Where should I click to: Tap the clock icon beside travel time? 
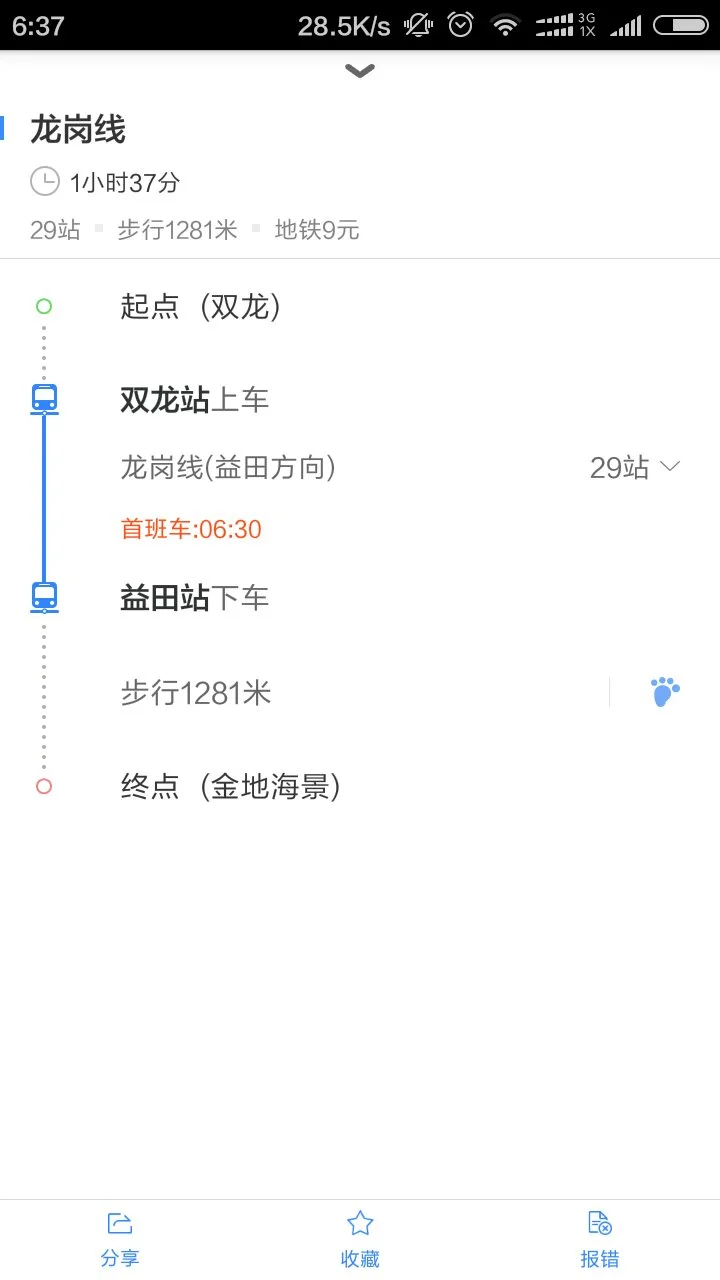tap(44, 181)
